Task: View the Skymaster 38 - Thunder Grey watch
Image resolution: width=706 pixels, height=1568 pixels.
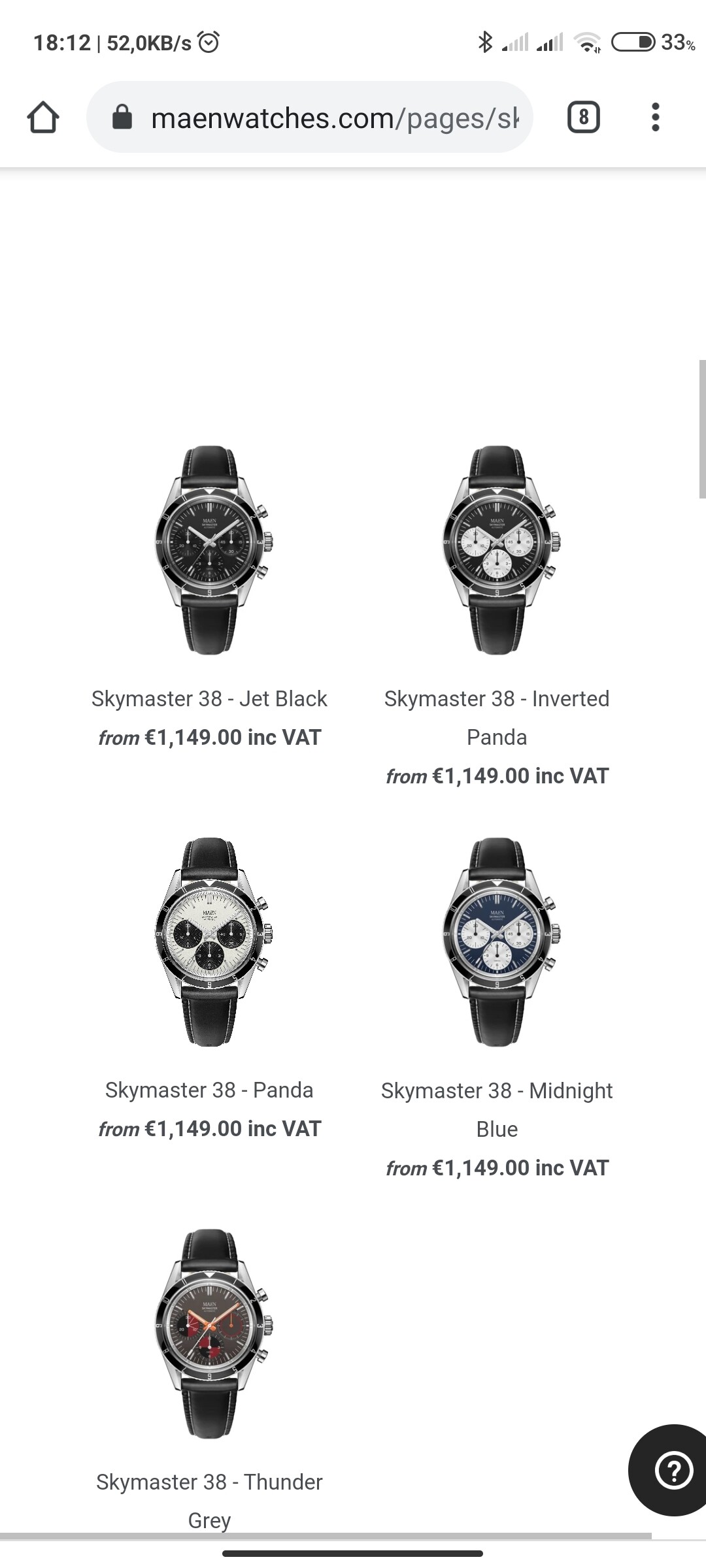Action: pyautogui.click(x=209, y=1334)
